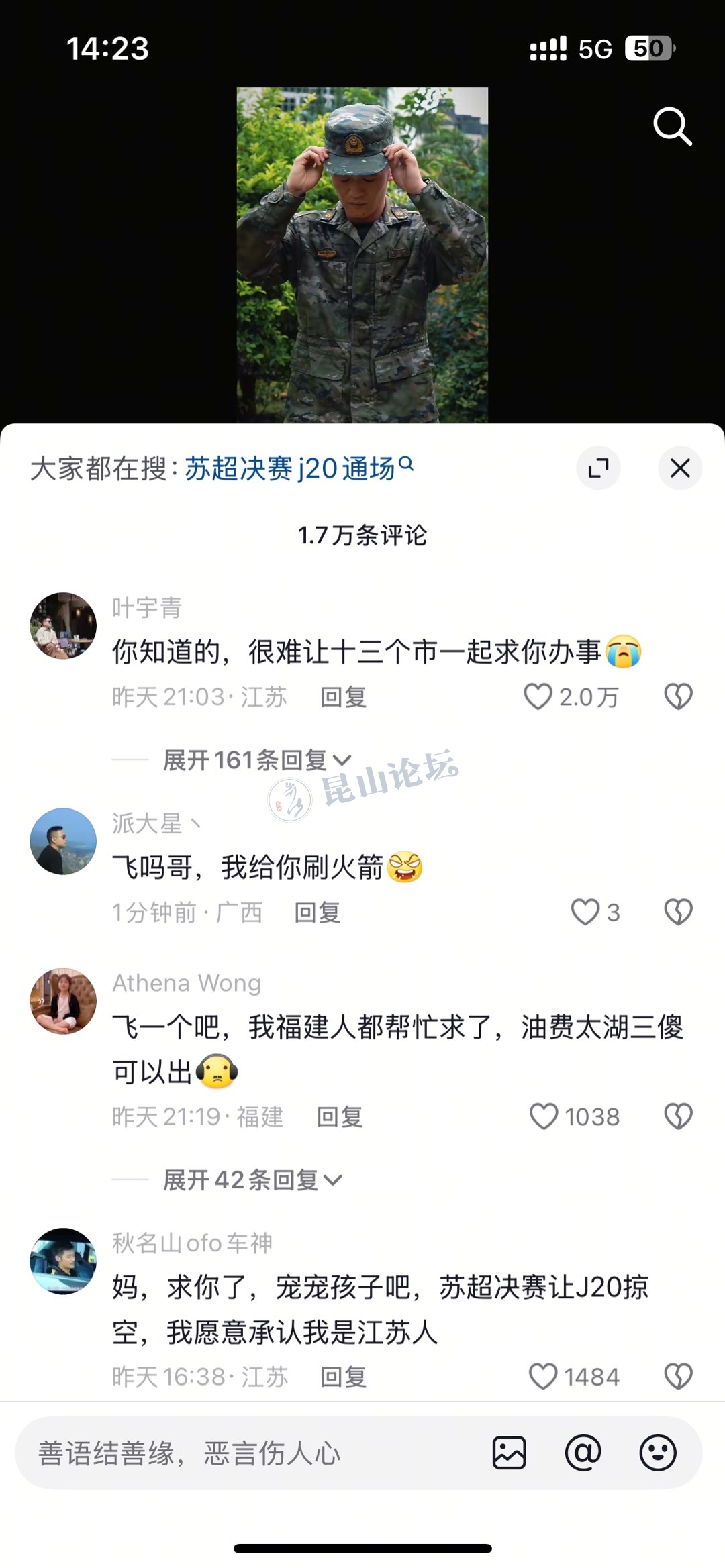This screenshot has width=725, height=1568.
Task: Search the suggested term 苏超决赛 j20 通场
Action: point(290,468)
